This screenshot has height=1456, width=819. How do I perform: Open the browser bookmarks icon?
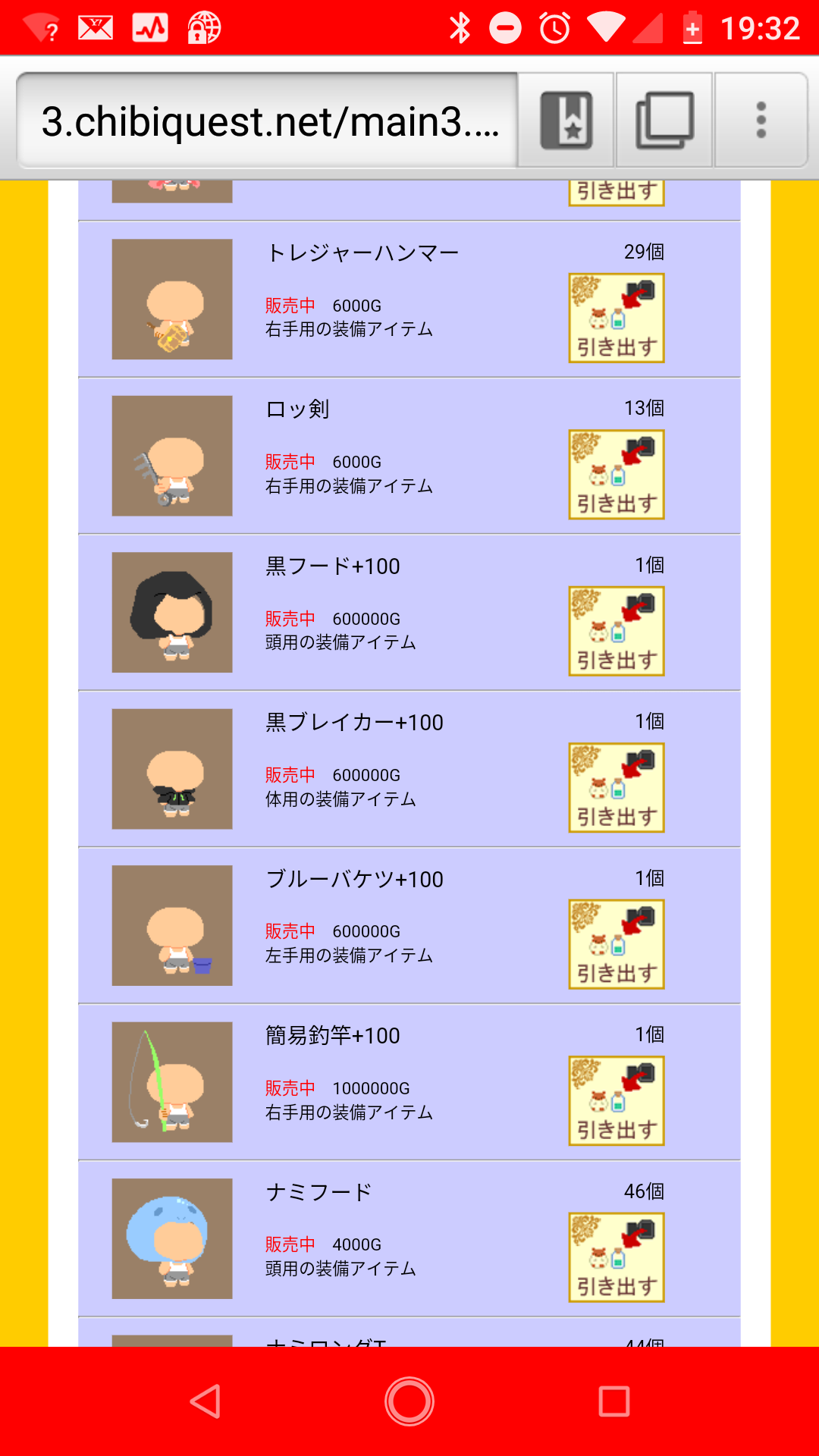(566, 121)
